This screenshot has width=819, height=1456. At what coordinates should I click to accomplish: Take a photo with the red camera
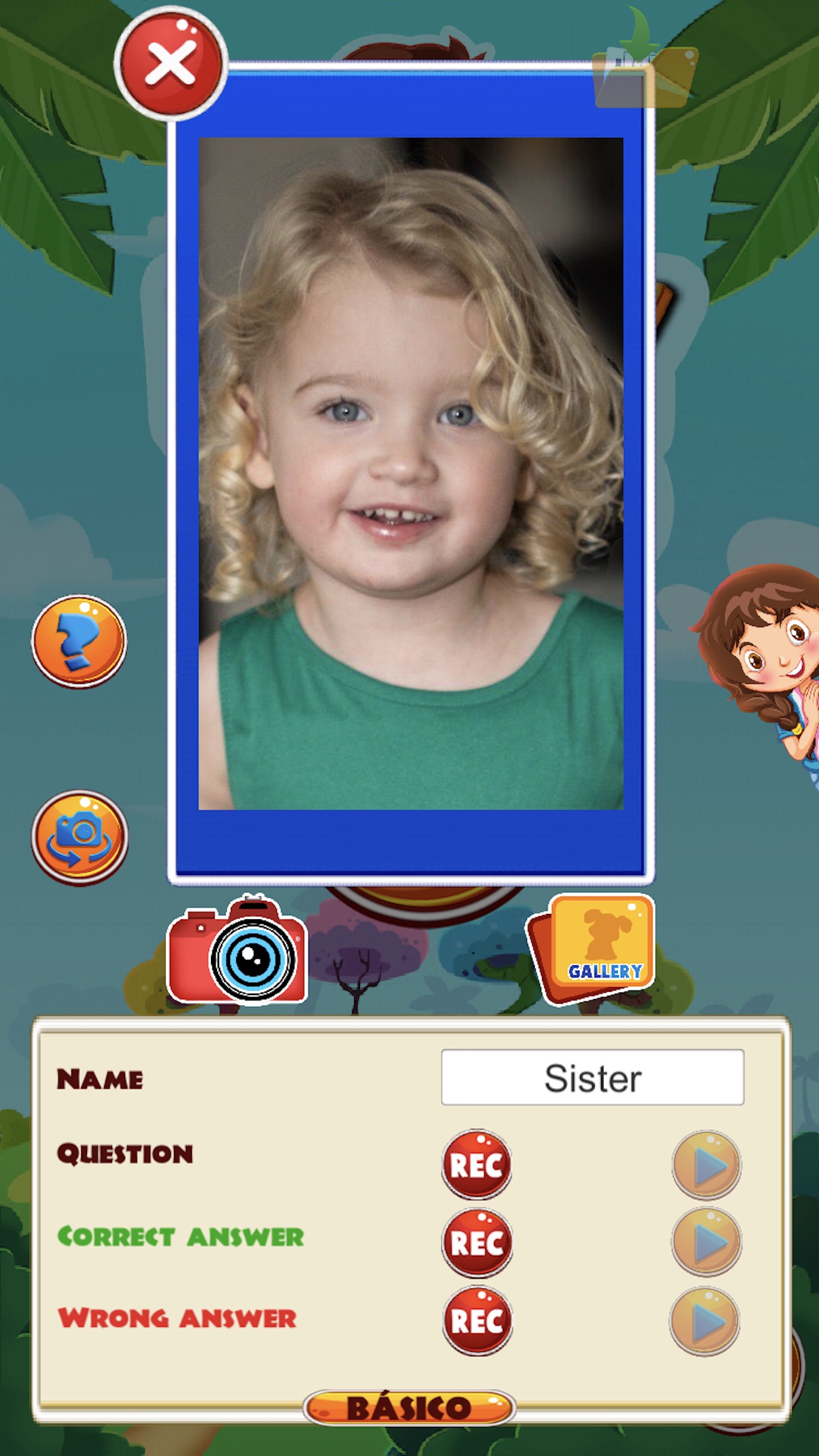[237, 949]
